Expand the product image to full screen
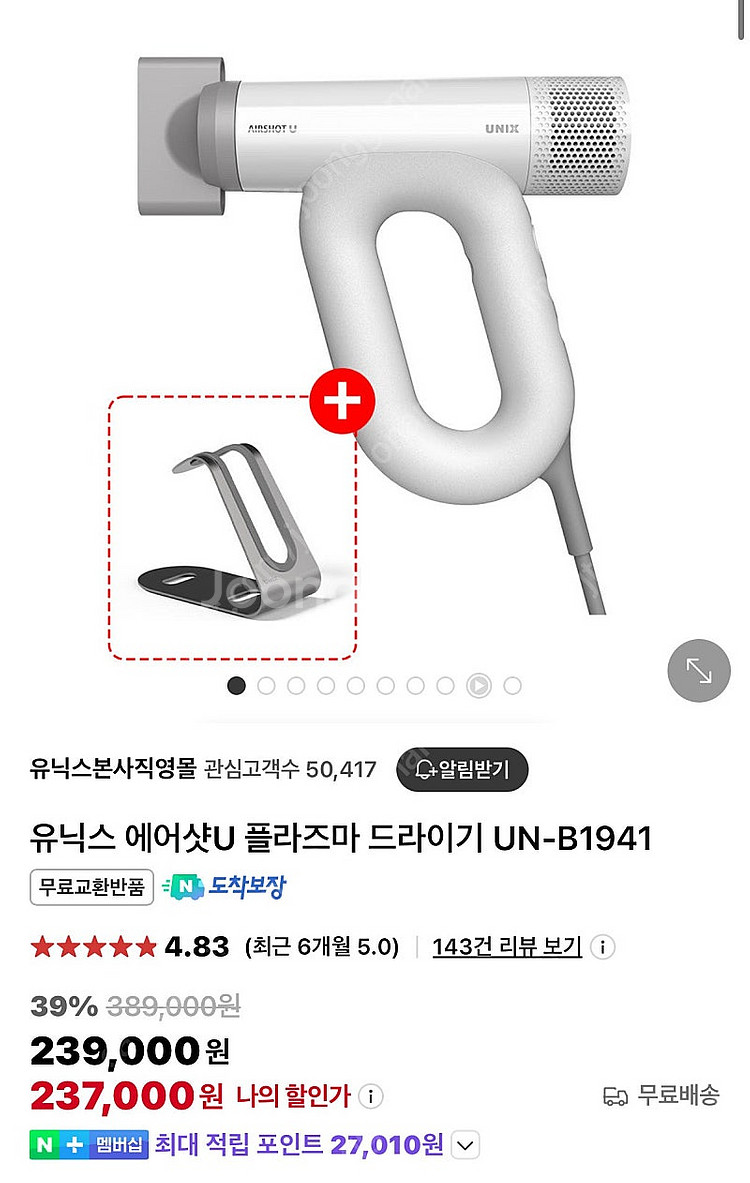The height and width of the screenshot is (1183, 750). pos(699,671)
